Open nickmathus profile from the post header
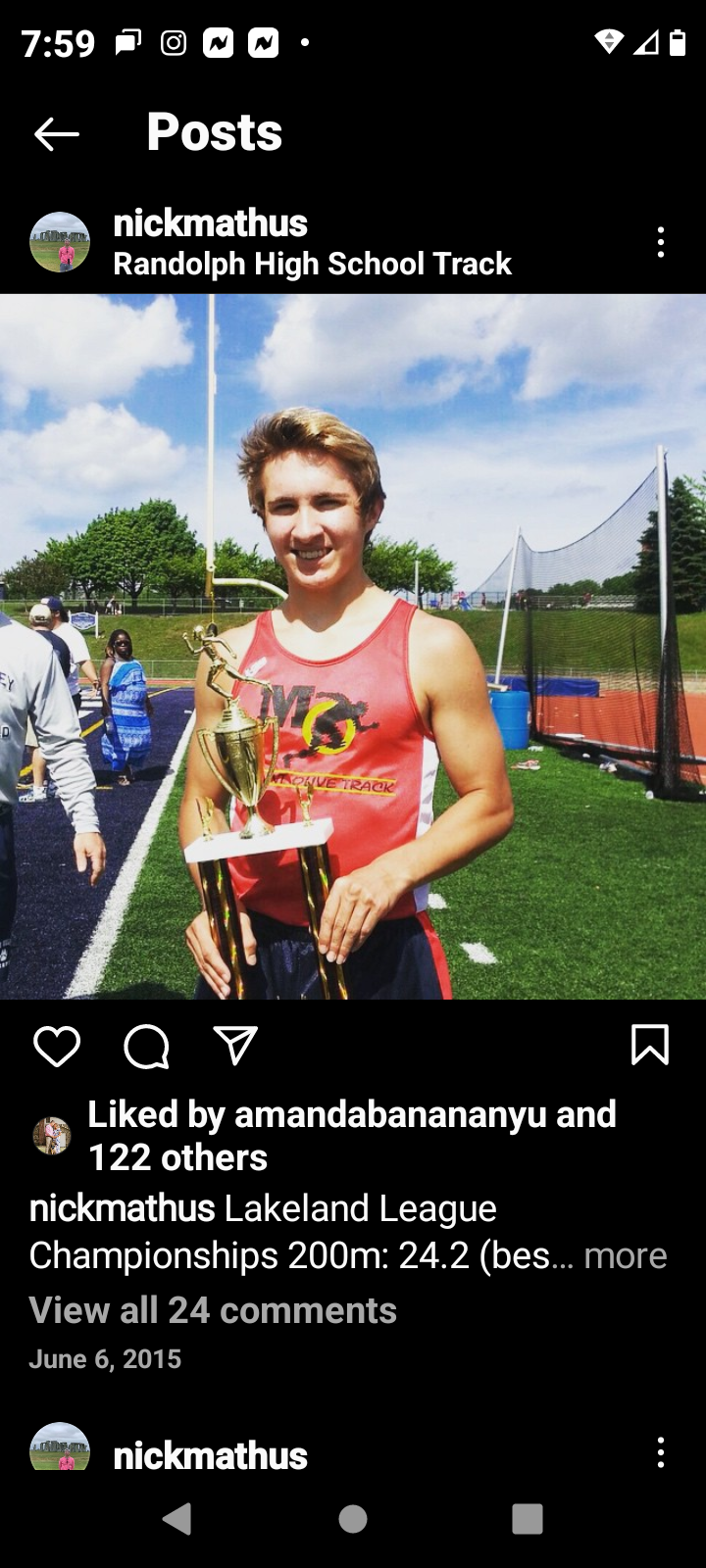706x1568 pixels. (210, 223)
